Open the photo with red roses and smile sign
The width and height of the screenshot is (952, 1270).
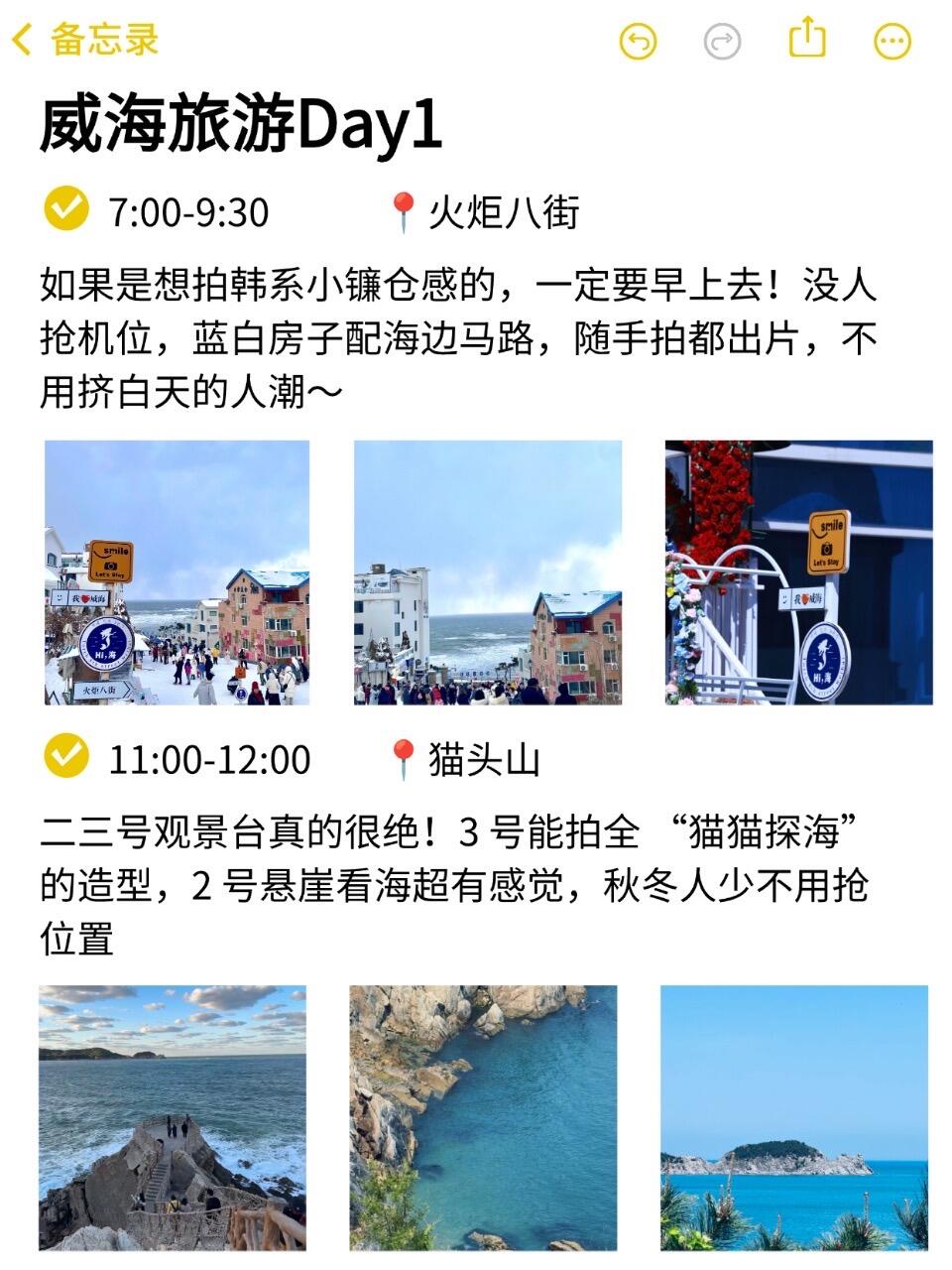(x=798, y=572)
